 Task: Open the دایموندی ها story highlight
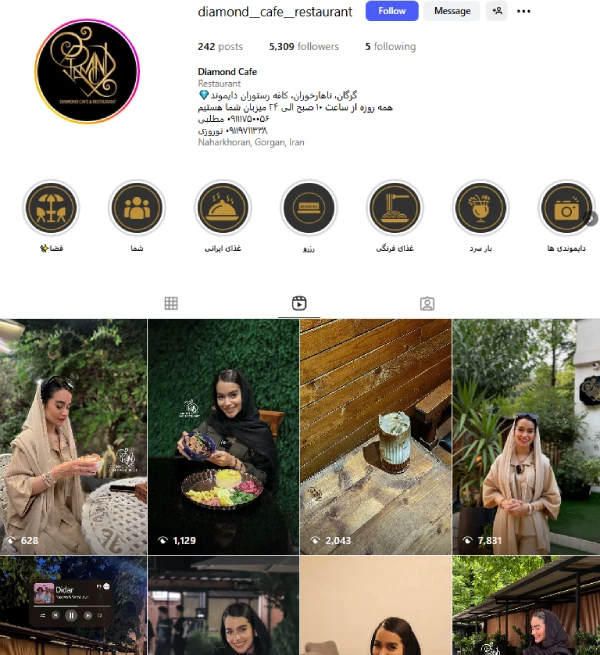point(567,208)
